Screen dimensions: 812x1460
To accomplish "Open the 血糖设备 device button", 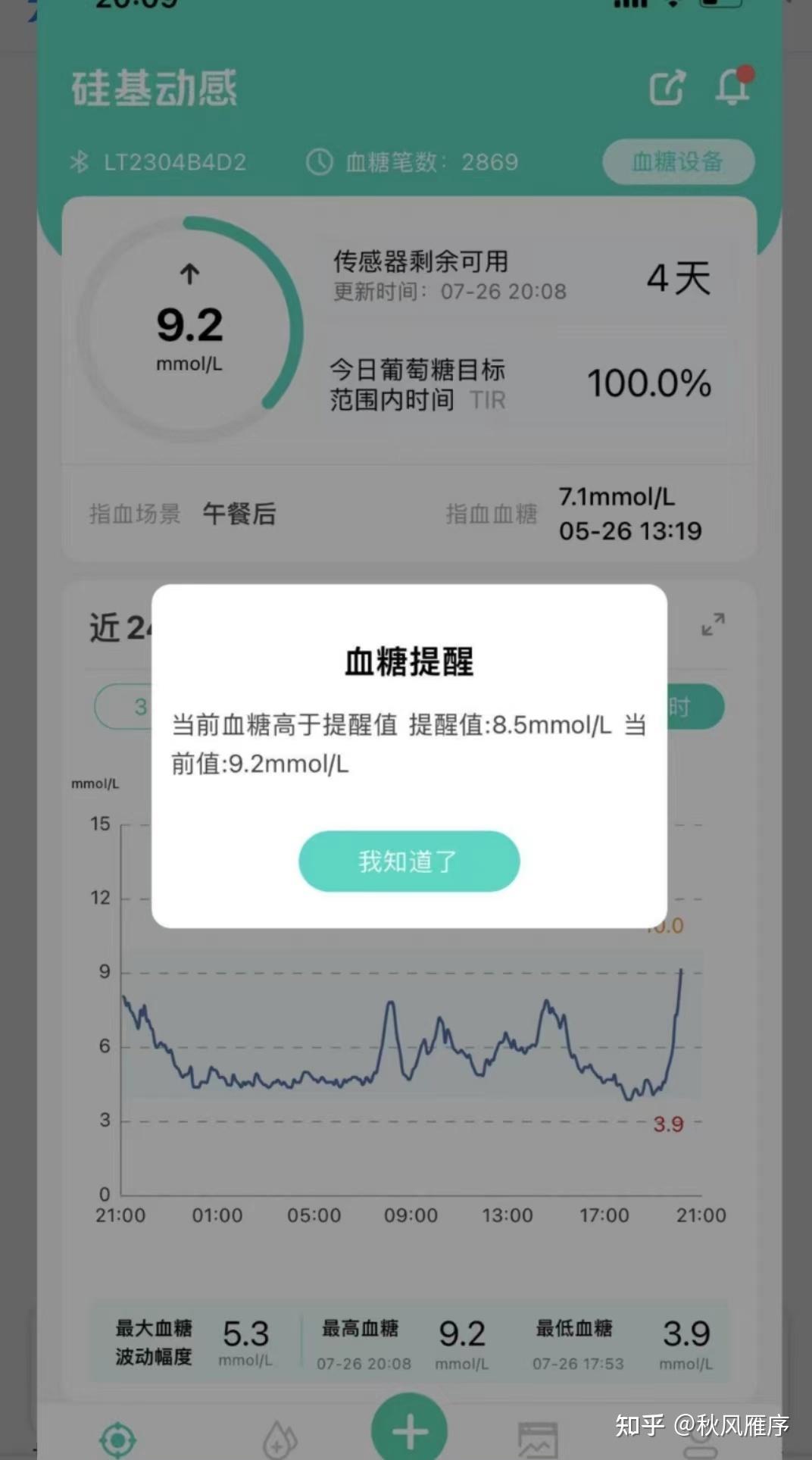I will [x=678, y=161].
